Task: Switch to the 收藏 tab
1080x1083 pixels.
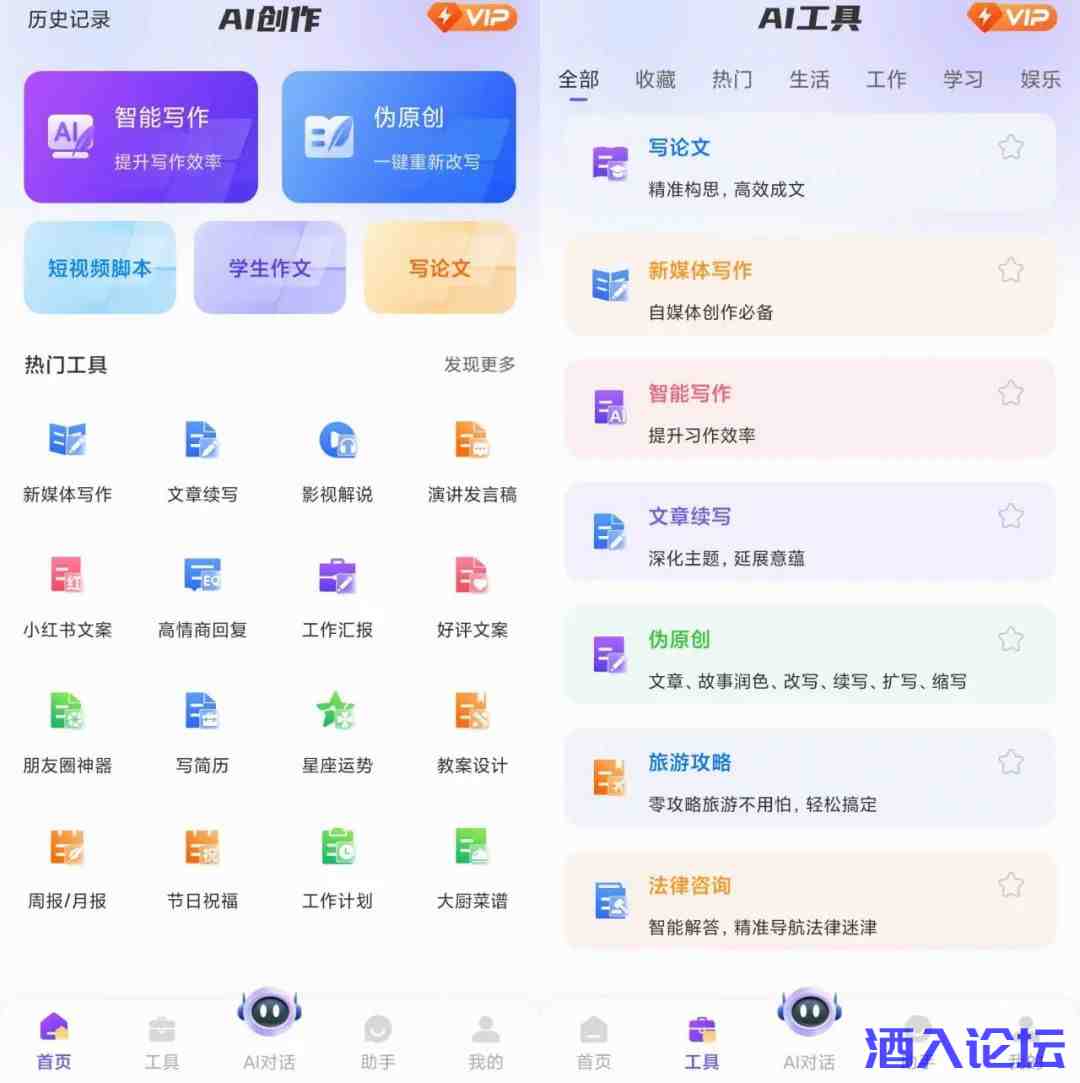Action: tap(656, 80)
